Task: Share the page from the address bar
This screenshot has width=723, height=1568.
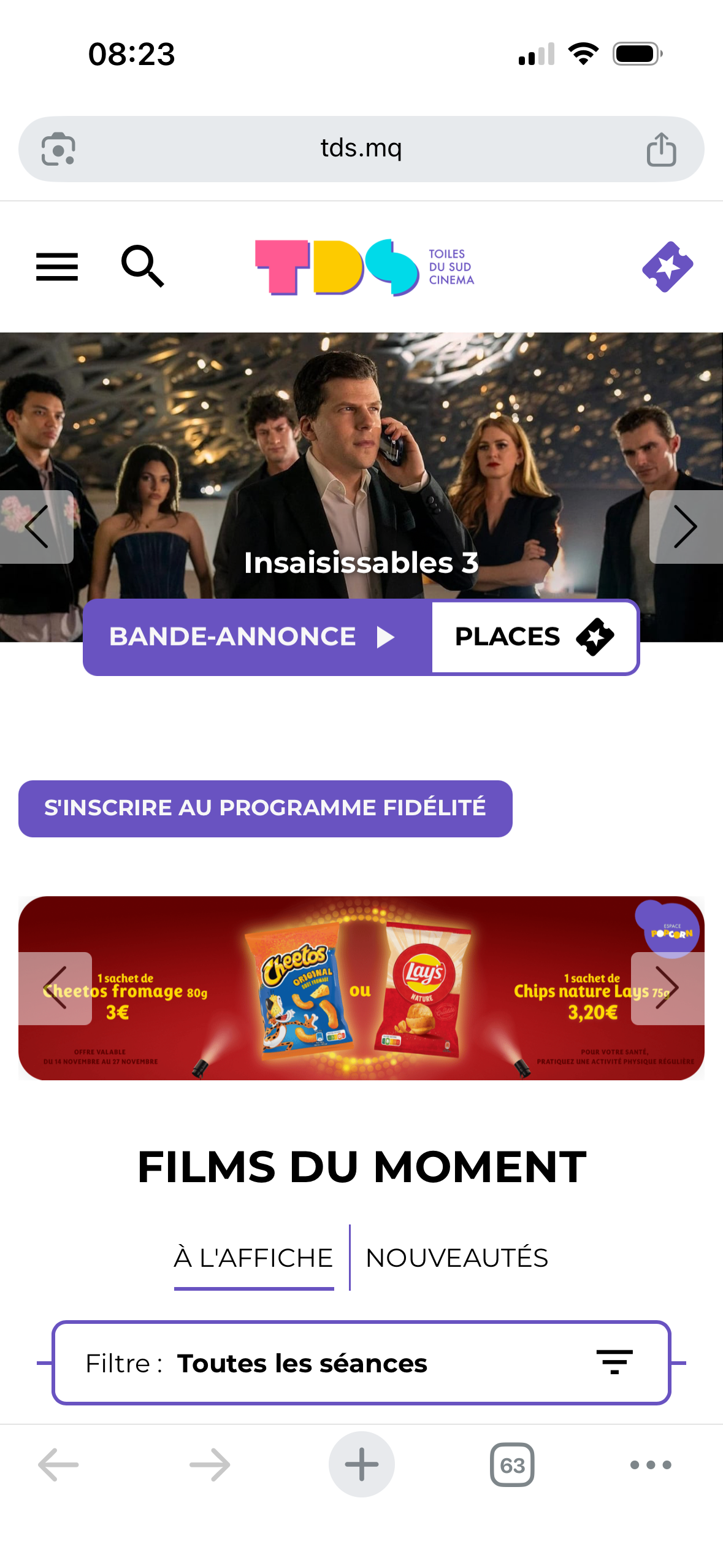Action: click(661, 149)
